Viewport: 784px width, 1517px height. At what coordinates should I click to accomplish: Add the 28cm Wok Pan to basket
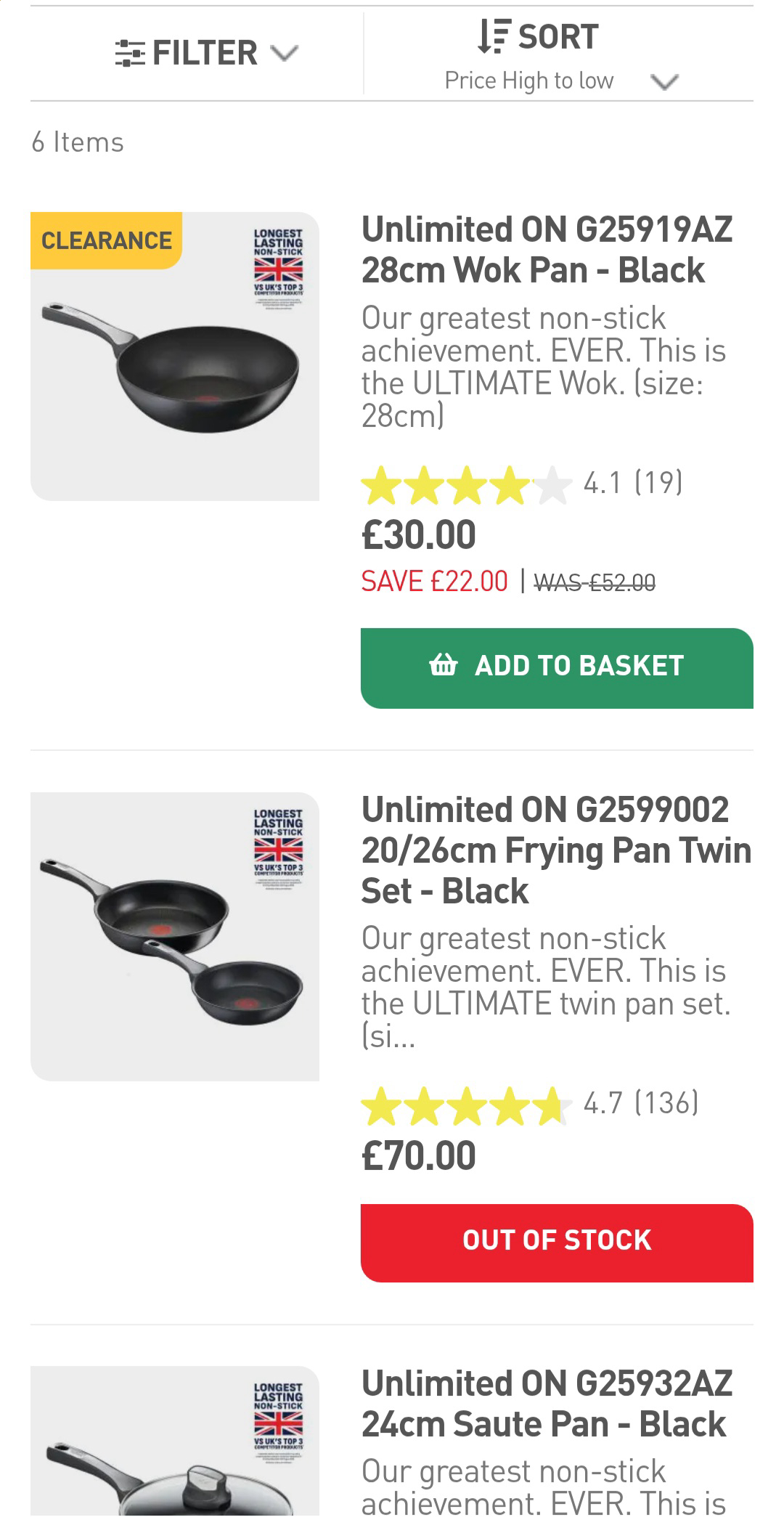pyautogui.click(x=557, y=667)
